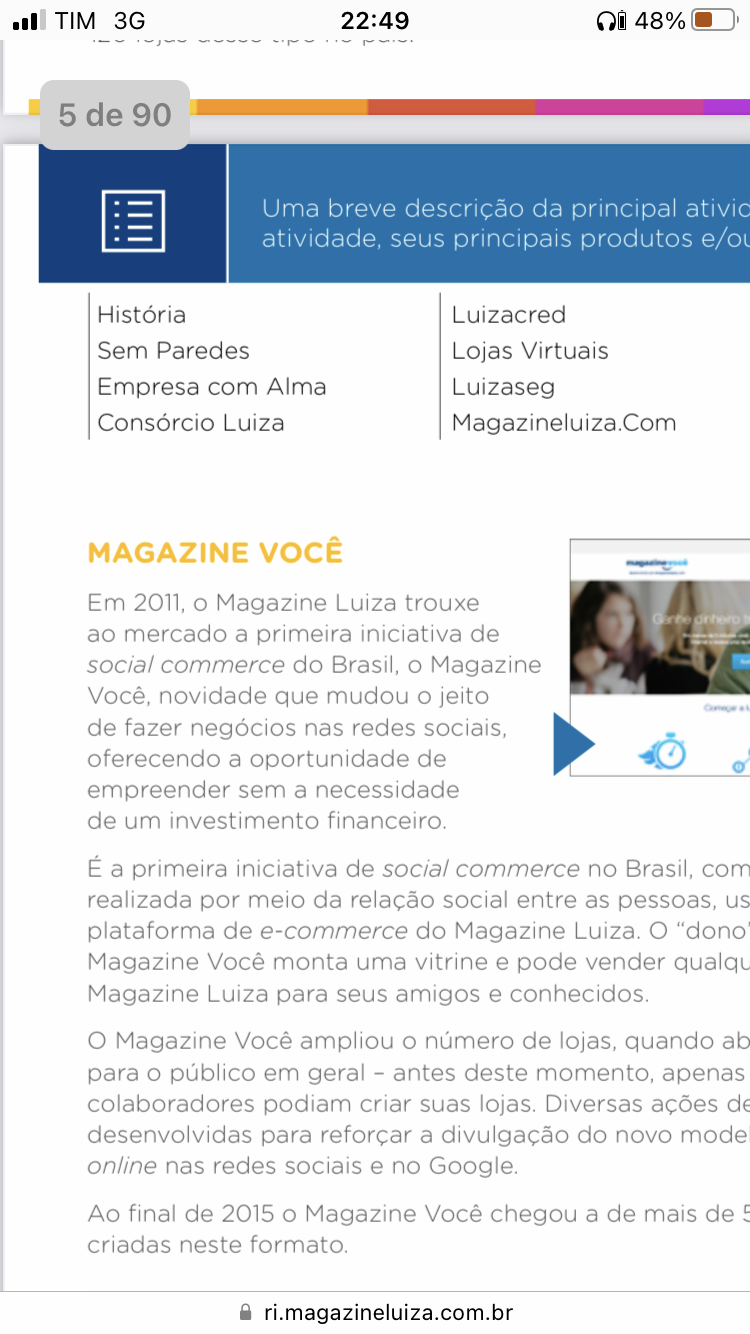This screenshot has width=750, height=1334.
Task: Go to the Luizacred section
Action: 508,315
